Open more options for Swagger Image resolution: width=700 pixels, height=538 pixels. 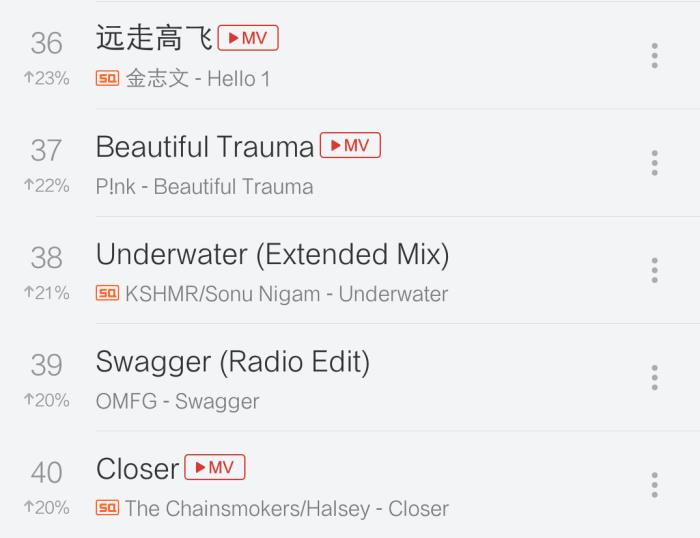(x=654, y=378)
